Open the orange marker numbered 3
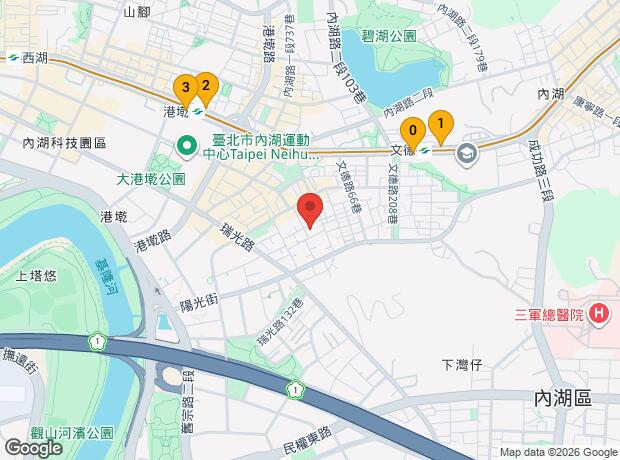Image resolution: width=620 pixels, height=460 pixels. [186, 91]
